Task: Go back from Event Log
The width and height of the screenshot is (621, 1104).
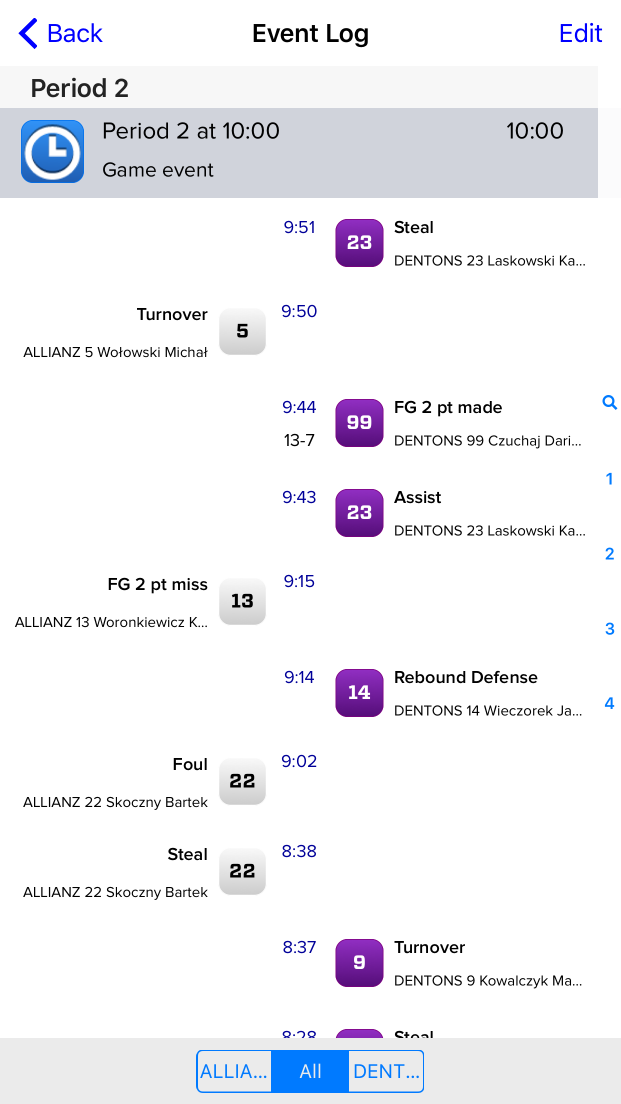Action: (60, 33)
